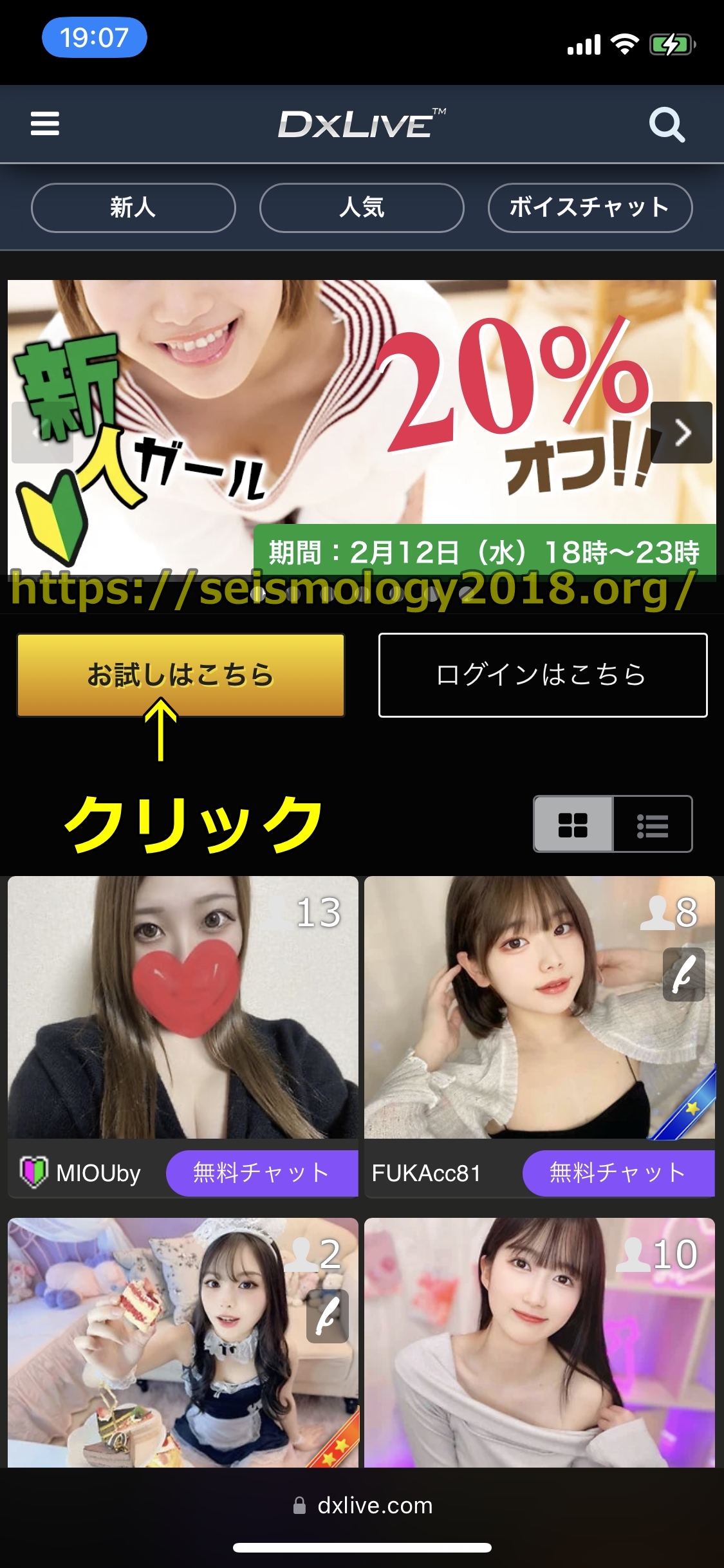This screenshot has height=1568, width=724.
Task: Start 無料チャット with FUKAcc81
Action: [618, 1173]
